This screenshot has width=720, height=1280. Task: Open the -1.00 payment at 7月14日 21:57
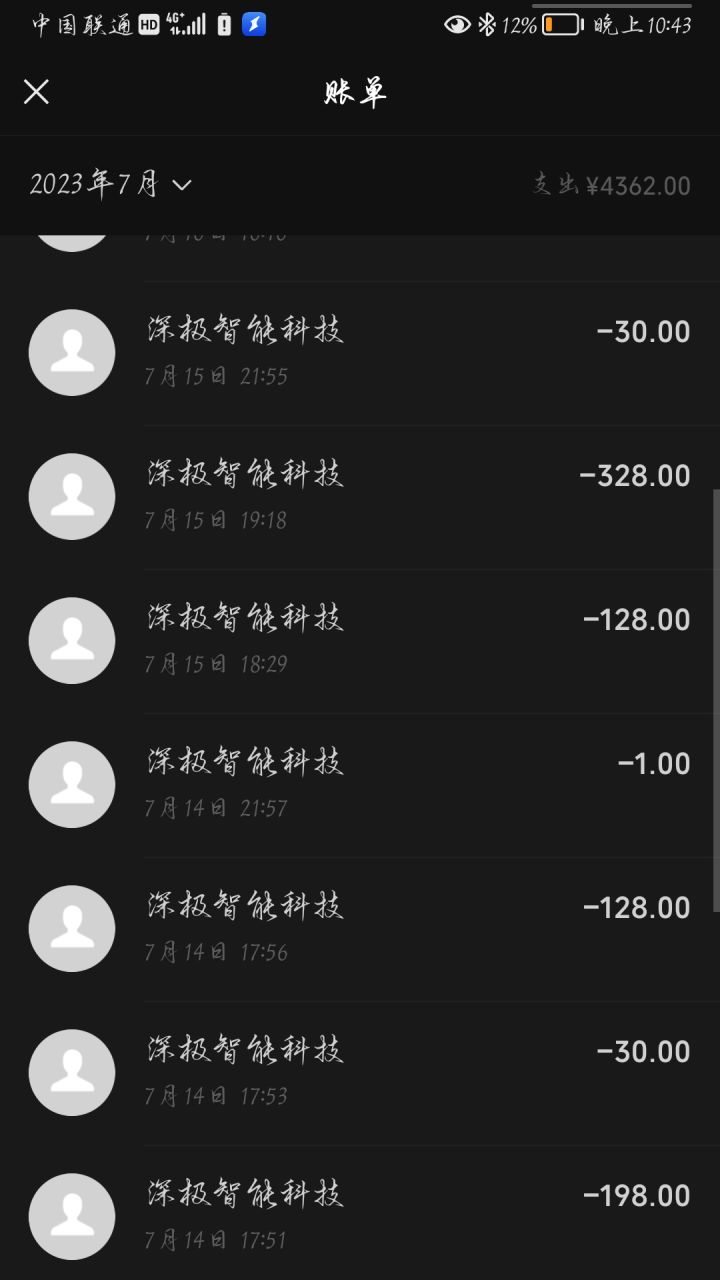[x=360, y=785]
